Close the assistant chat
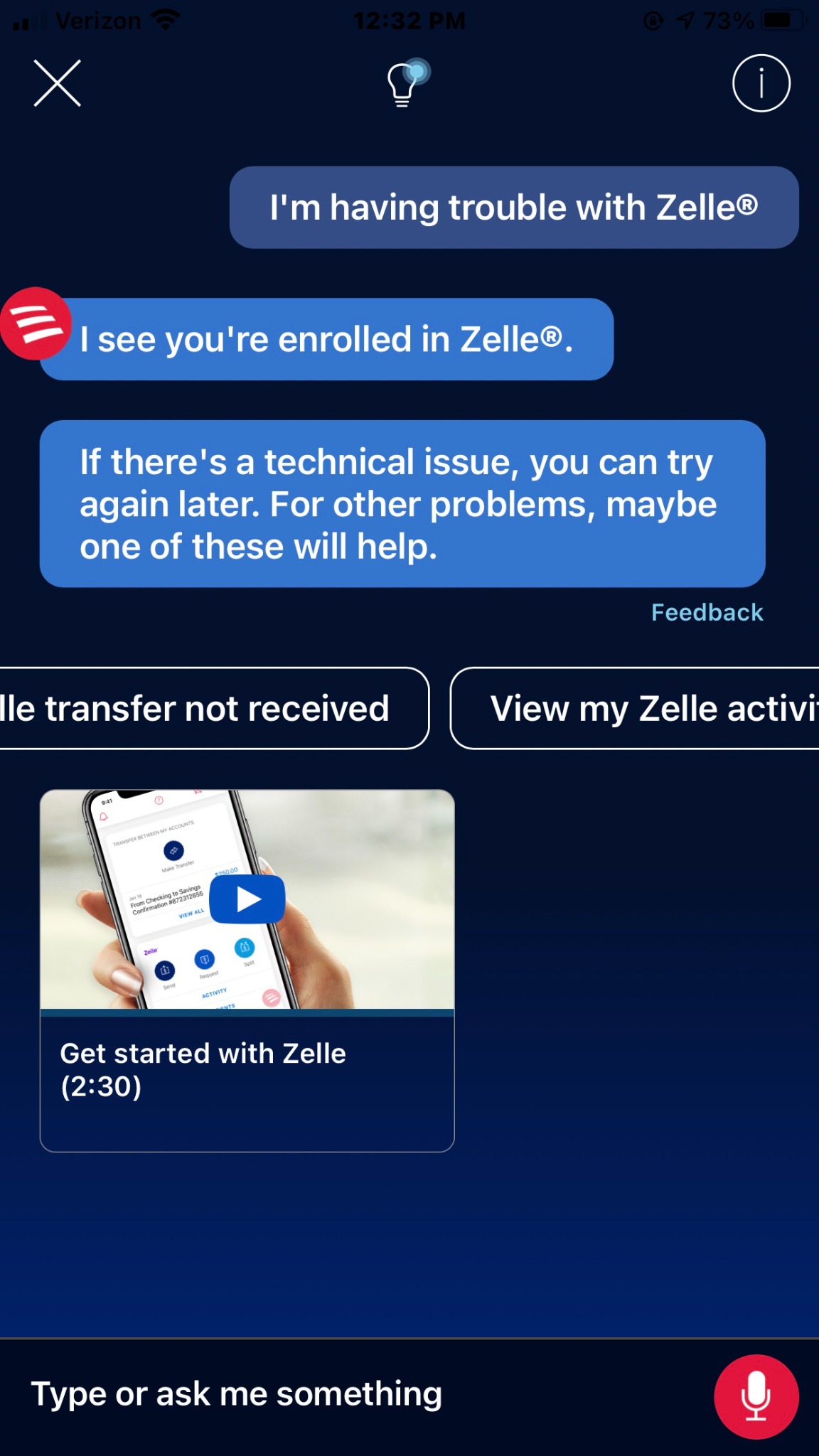 [x=57, y=83]
